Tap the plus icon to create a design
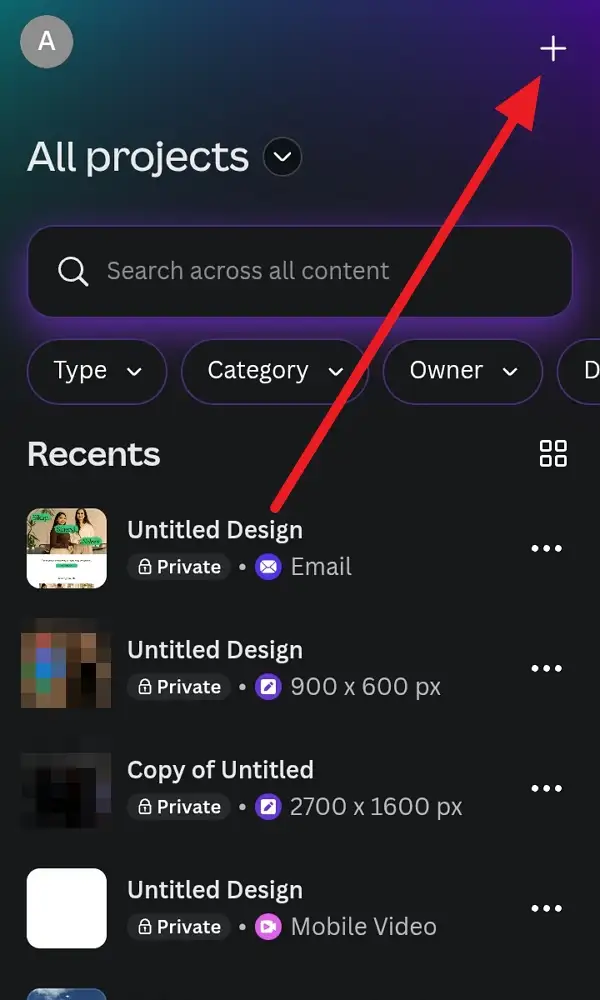The height and width of the screenshot is (1000, 600). click(x=552, y=48)
